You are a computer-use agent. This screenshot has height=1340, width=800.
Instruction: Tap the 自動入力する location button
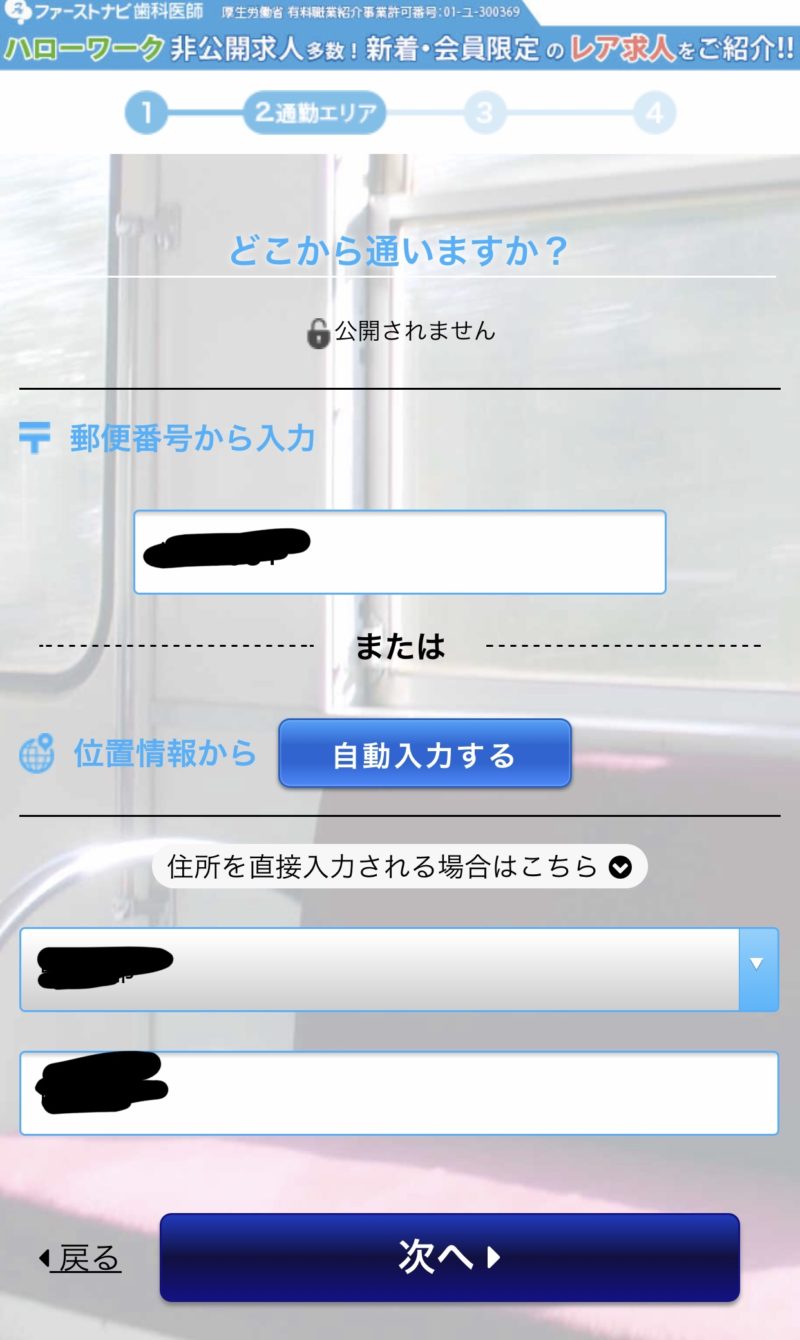pyautogui.click(x=424, y=754)
